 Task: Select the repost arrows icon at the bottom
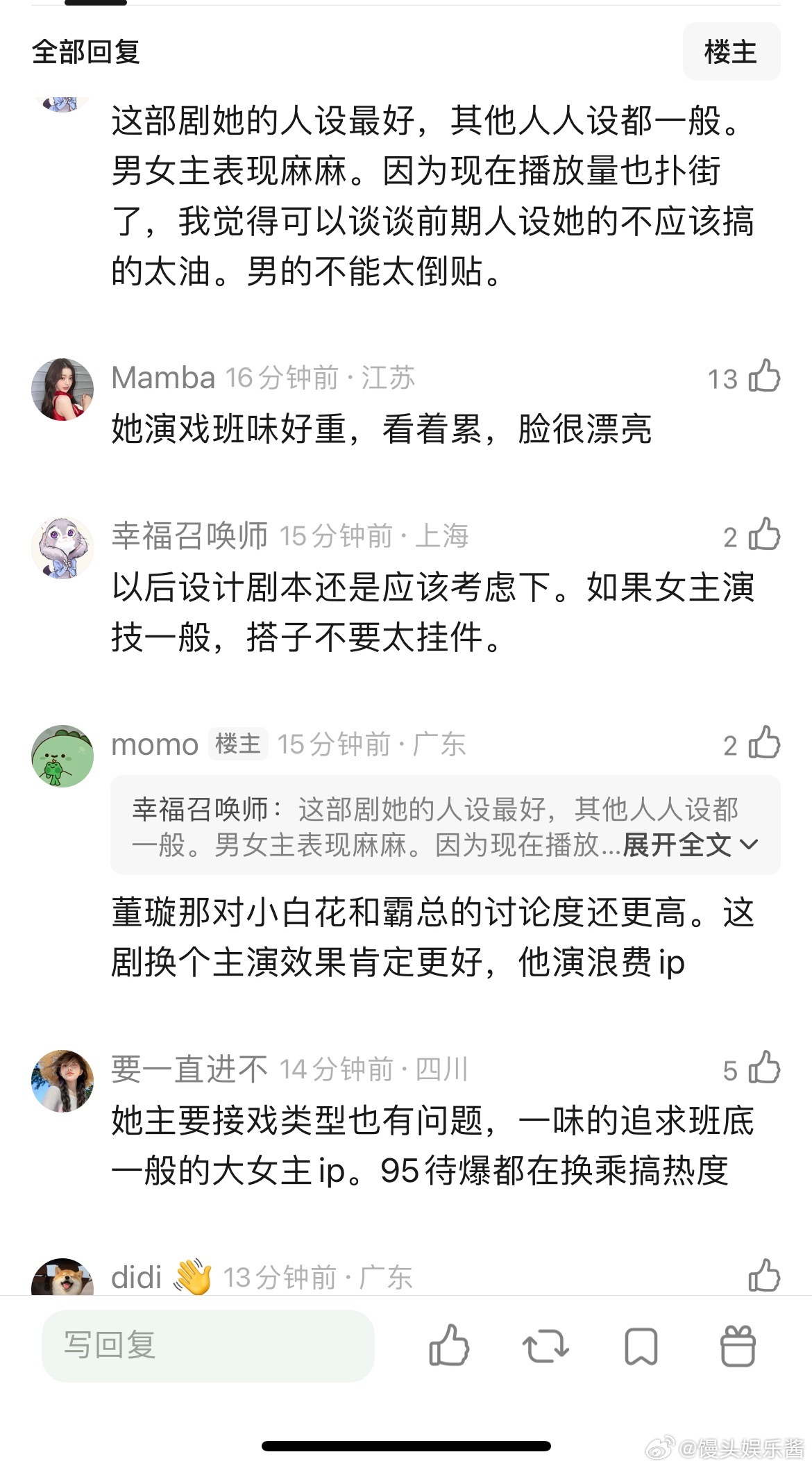545,1345
